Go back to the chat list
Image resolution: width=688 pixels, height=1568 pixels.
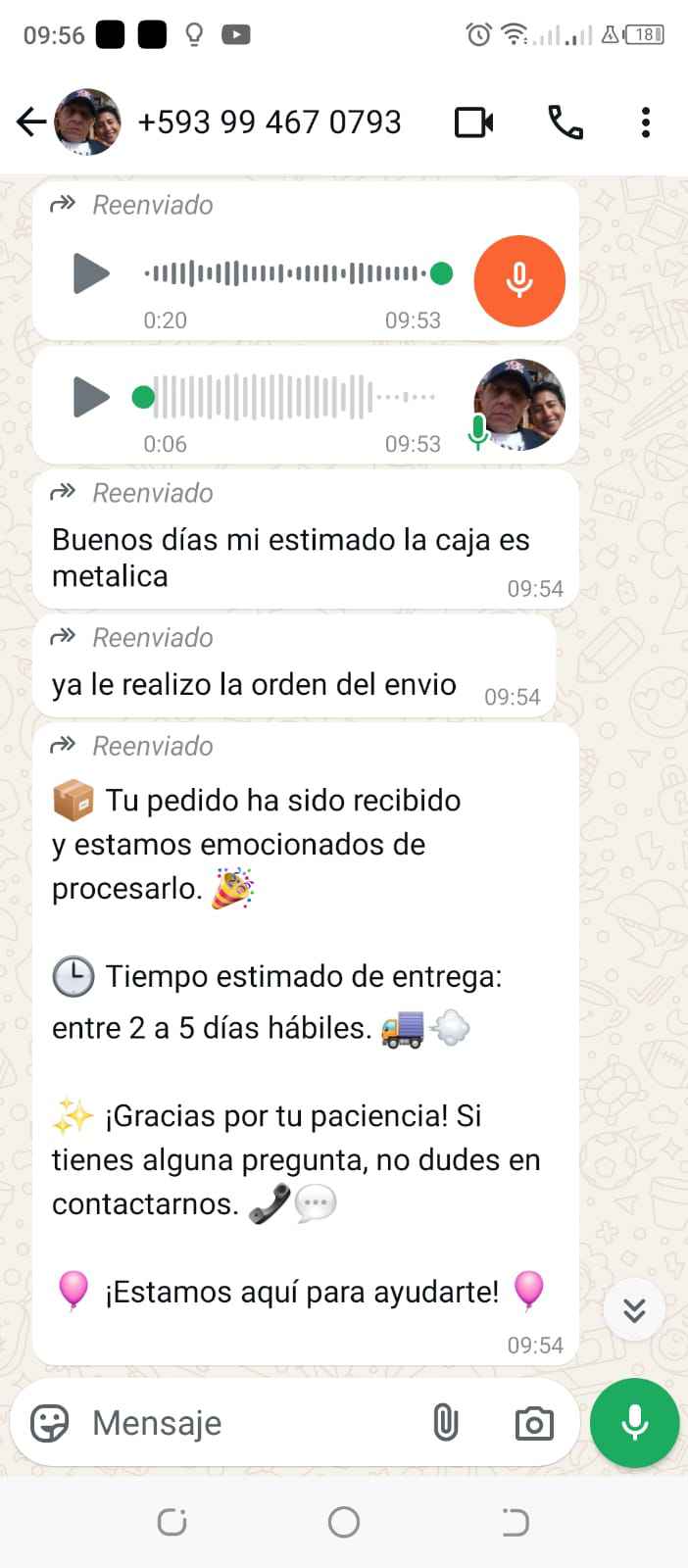(31, 122)
